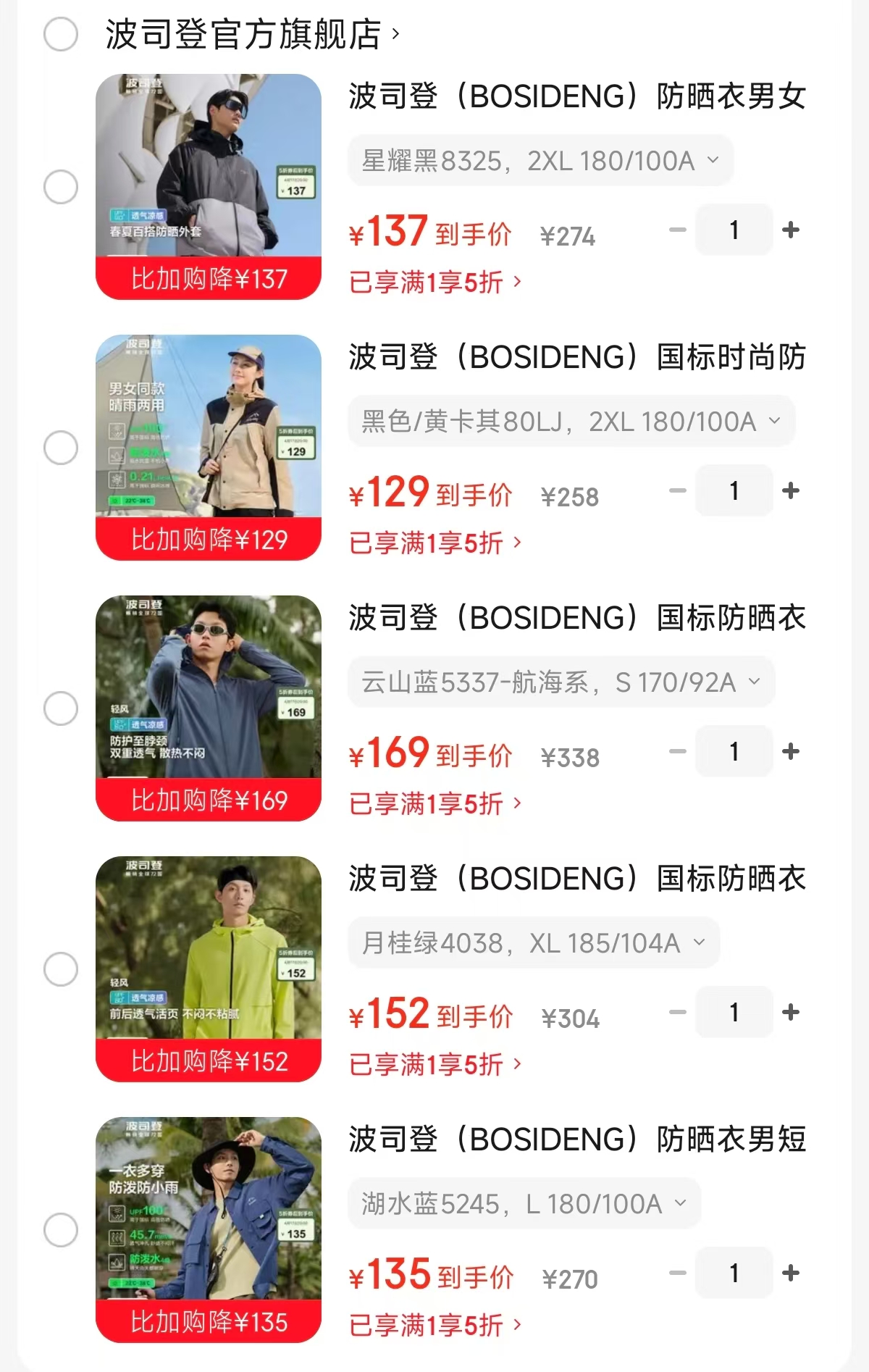This screenshot has width=869, height=1372.
Task: Change the 星耀黑8325, 2XL variant dropdown
Action: [x=540, y=160]
